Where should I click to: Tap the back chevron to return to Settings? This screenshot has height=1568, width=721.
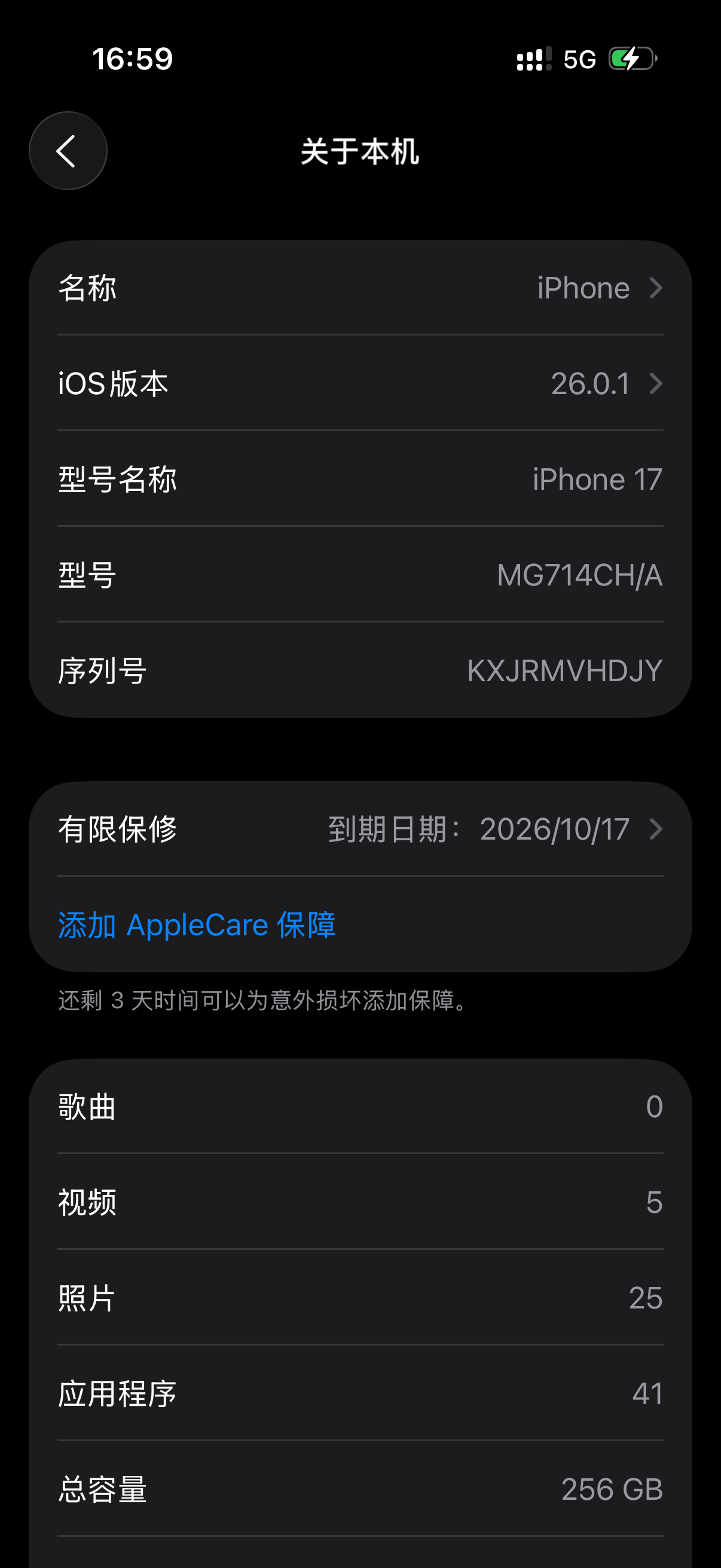[x=68, y=151]
